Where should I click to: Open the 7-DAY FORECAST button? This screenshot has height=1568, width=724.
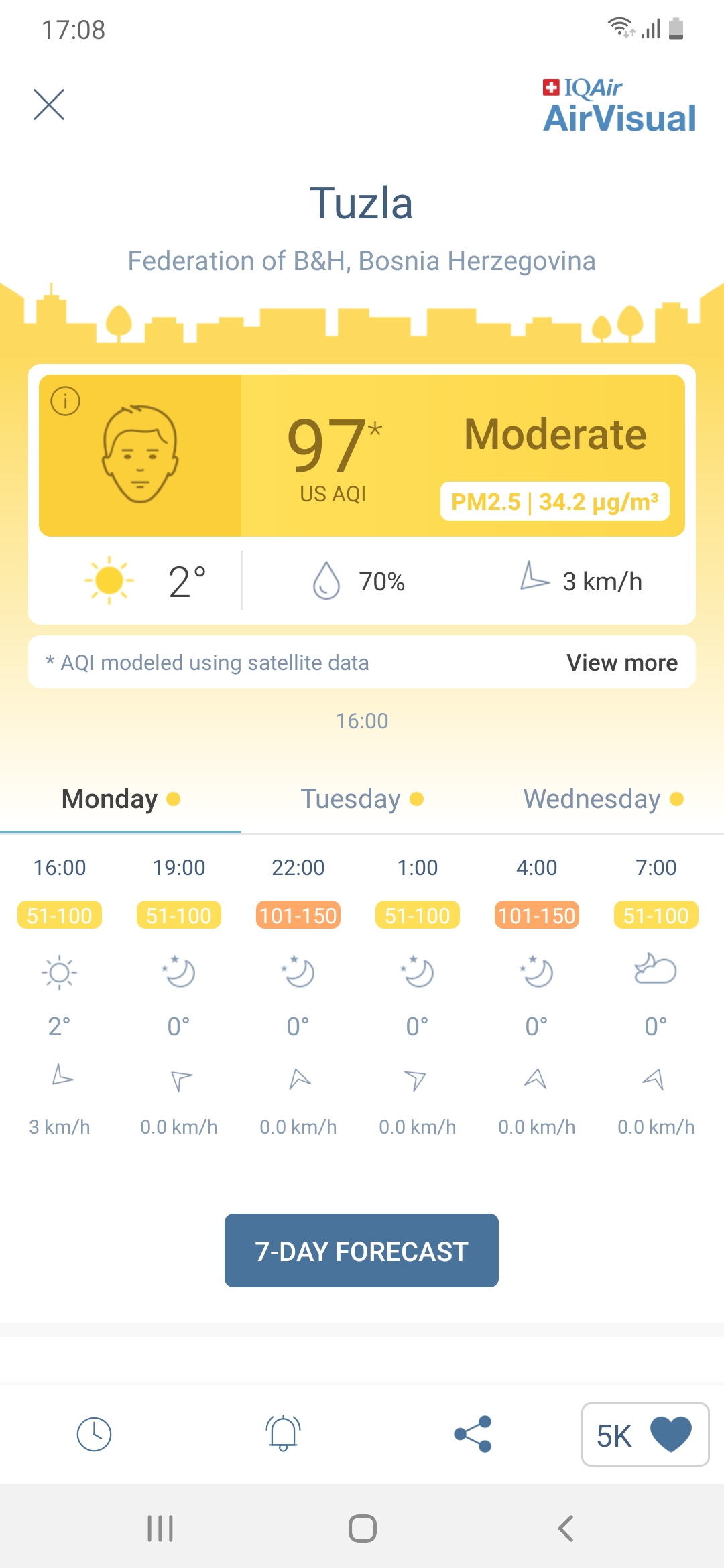pyautogui.click(x=361, y=1250)
